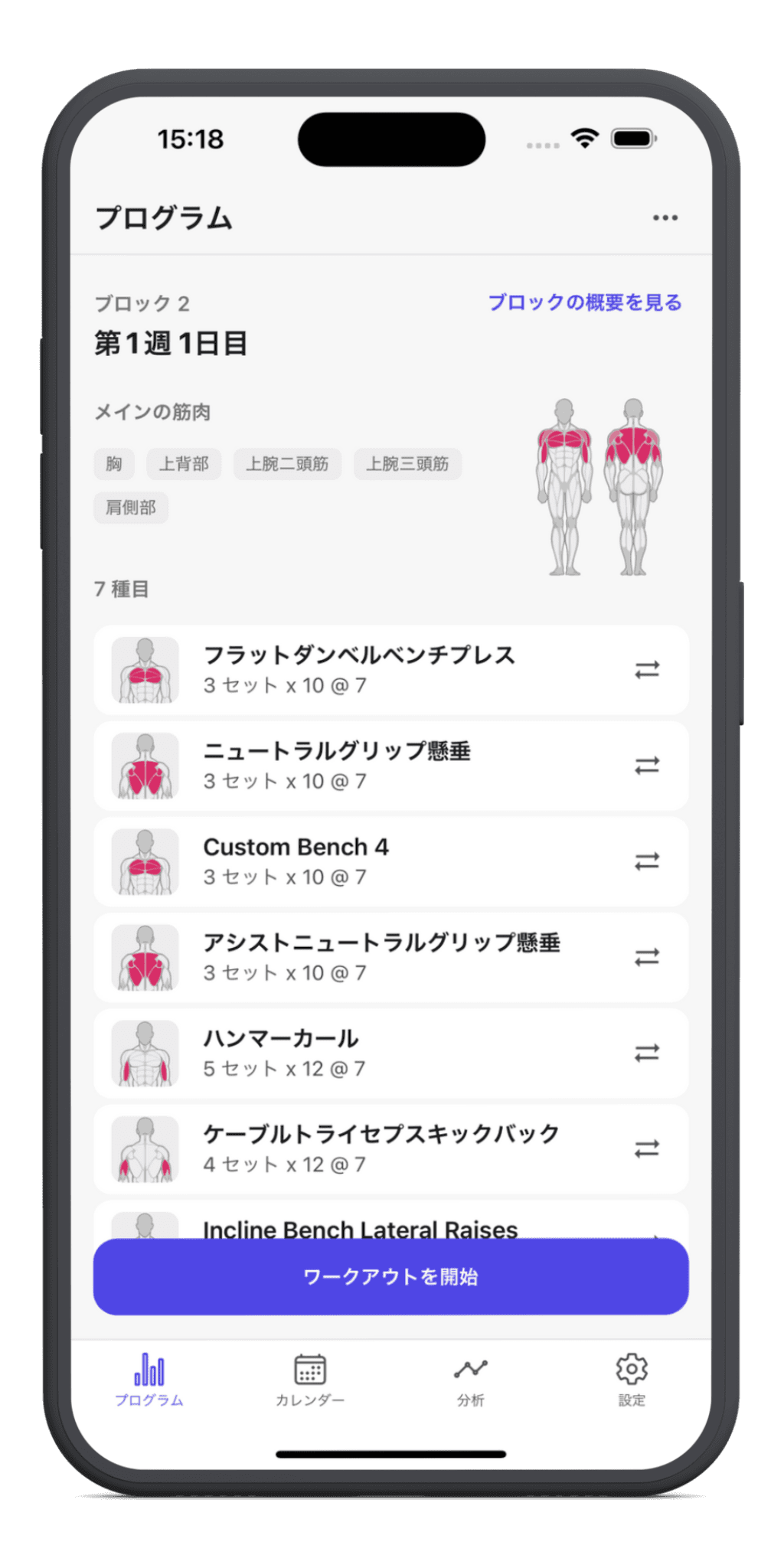
Task: Swap the アシストニュートラルグリップ懸垂 exercise
Action: click(x=647, y=957)
